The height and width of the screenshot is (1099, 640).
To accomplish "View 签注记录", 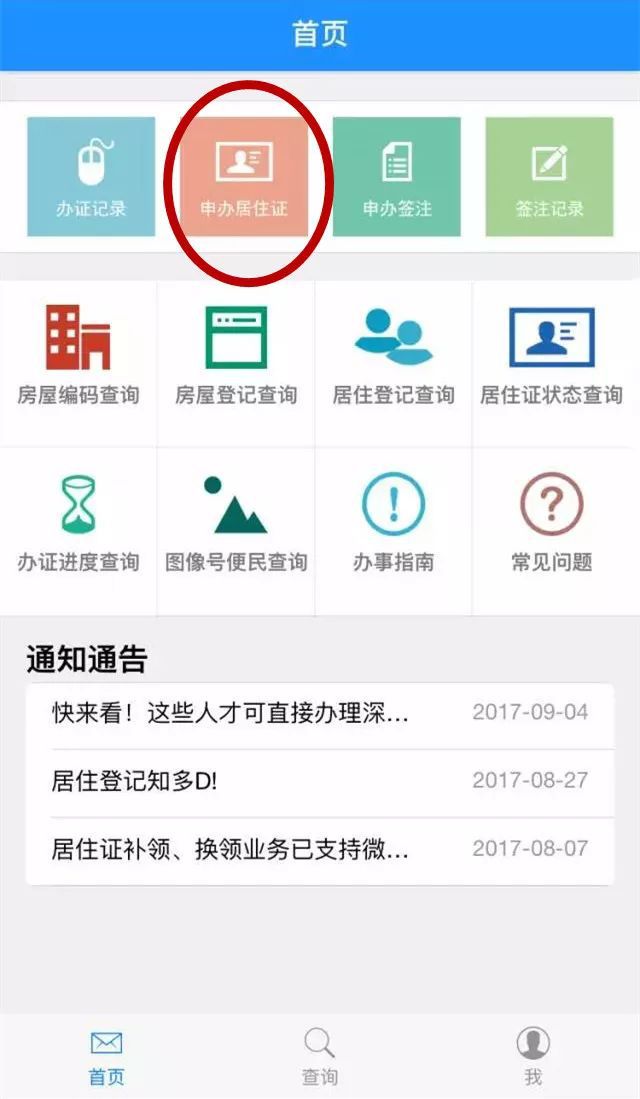I will (549, 177).
